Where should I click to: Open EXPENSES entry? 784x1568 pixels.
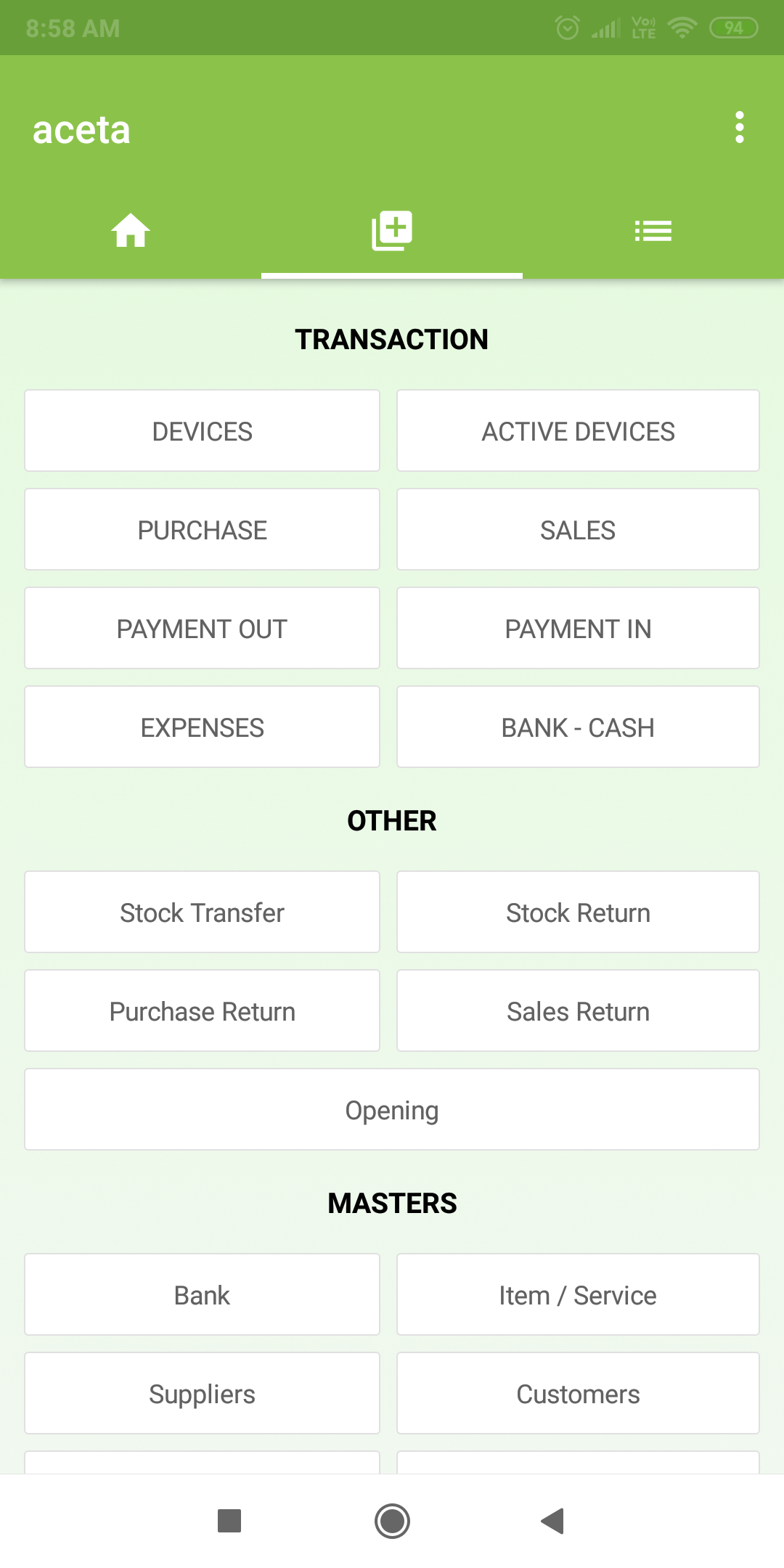click(202, 727)
